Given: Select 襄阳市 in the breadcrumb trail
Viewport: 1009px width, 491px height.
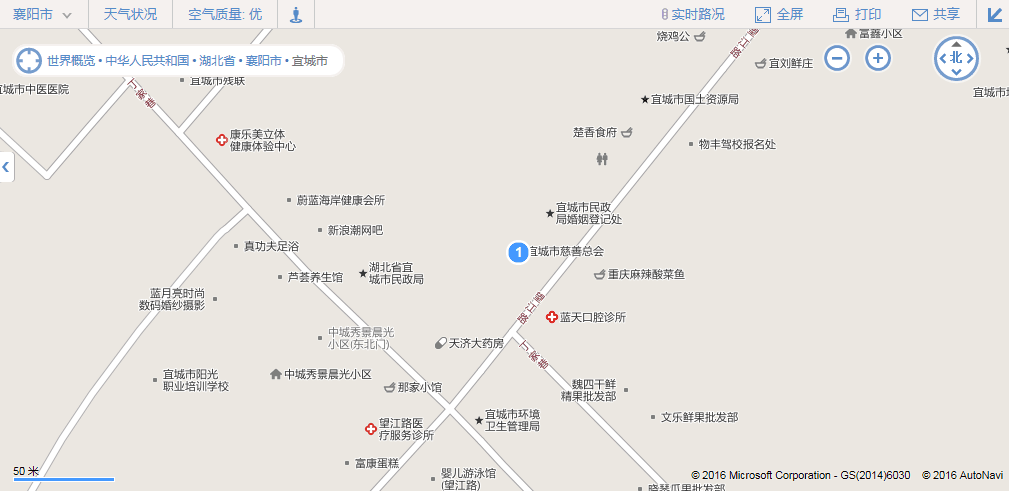Looking at the screenshot, I should pyautogui.click(x=263, y=61).
